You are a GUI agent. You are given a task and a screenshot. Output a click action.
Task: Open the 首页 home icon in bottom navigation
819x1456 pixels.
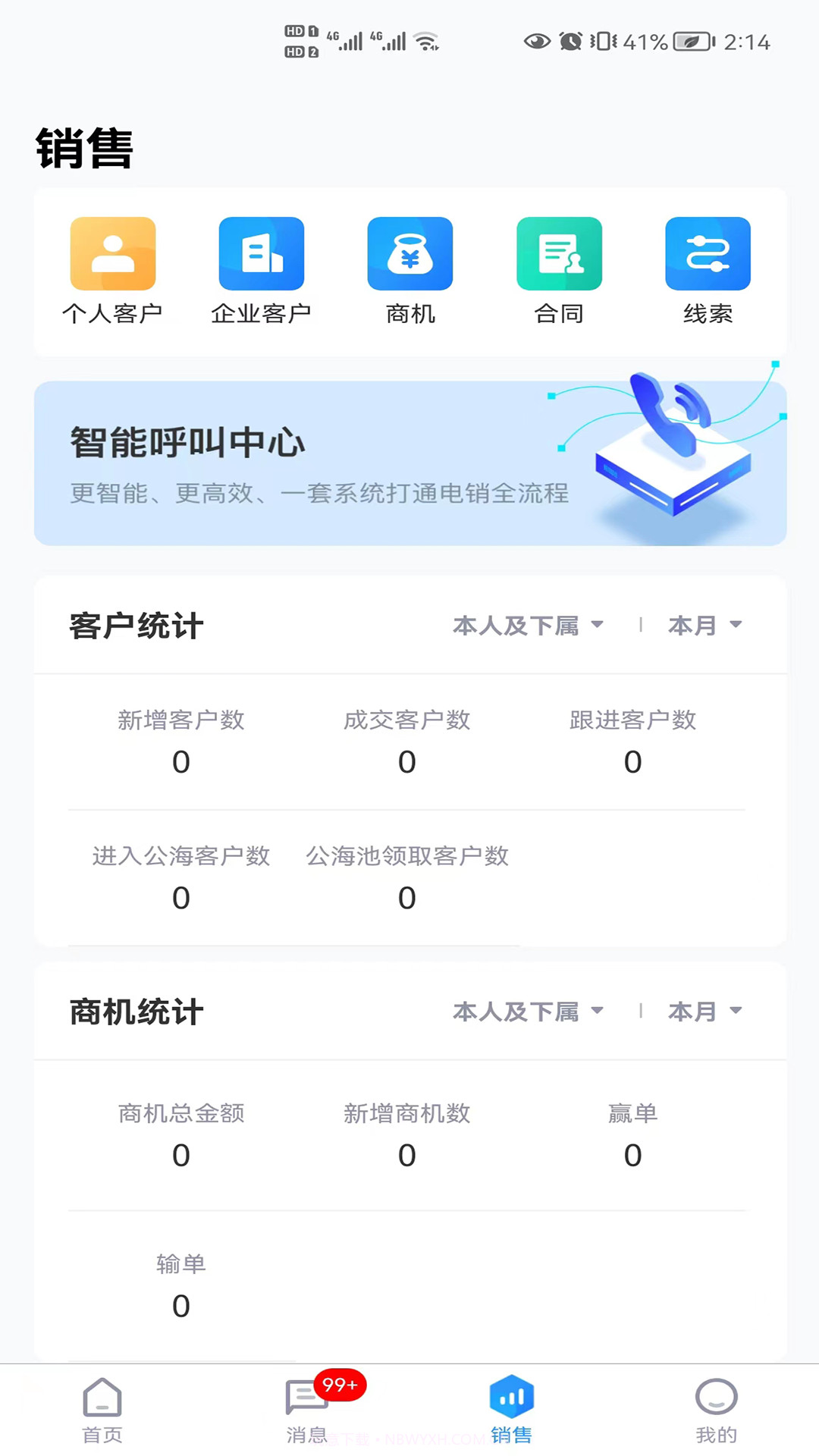point(102,1407)
